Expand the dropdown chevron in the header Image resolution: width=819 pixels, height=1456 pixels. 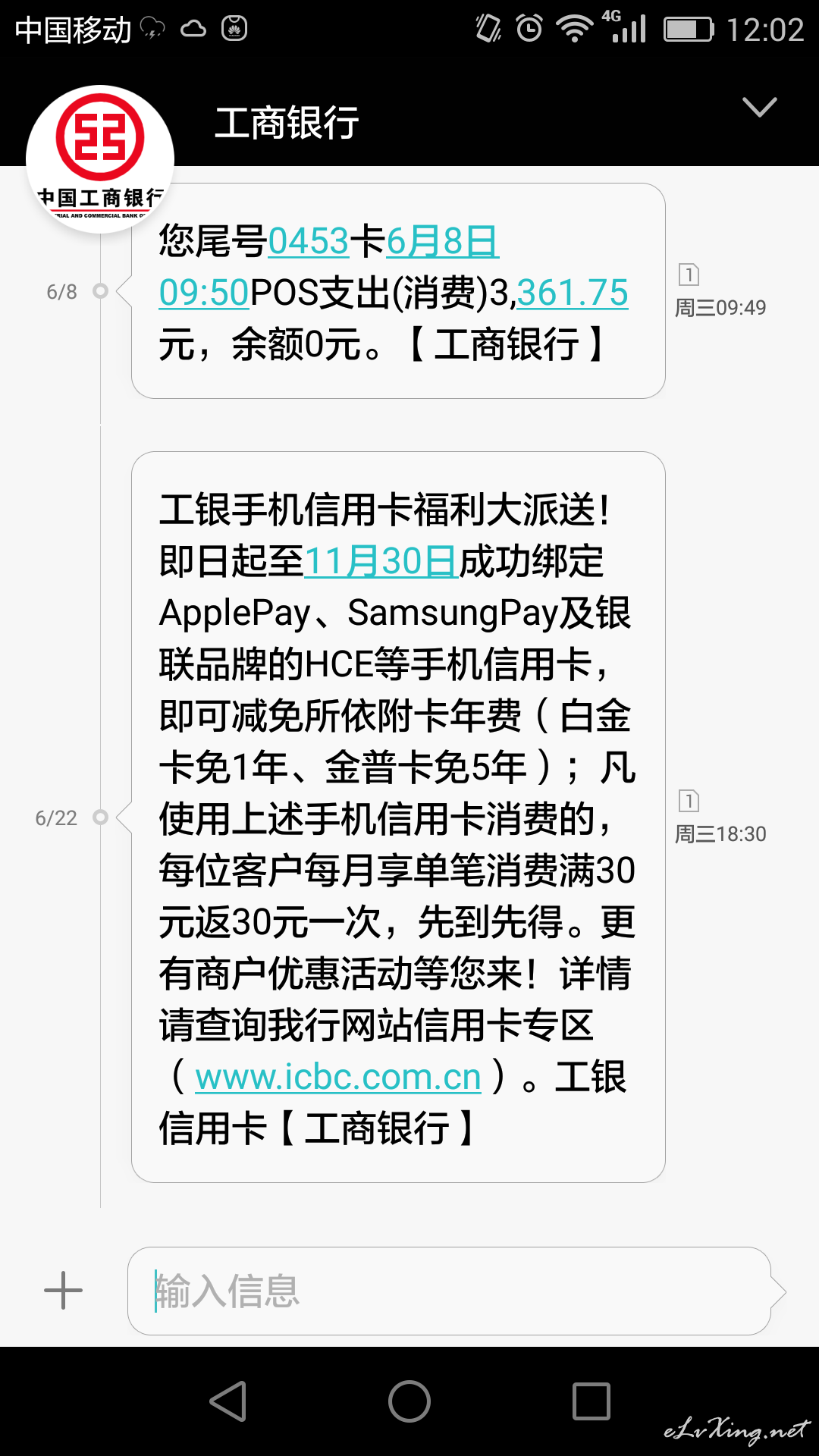coord(760,107)
